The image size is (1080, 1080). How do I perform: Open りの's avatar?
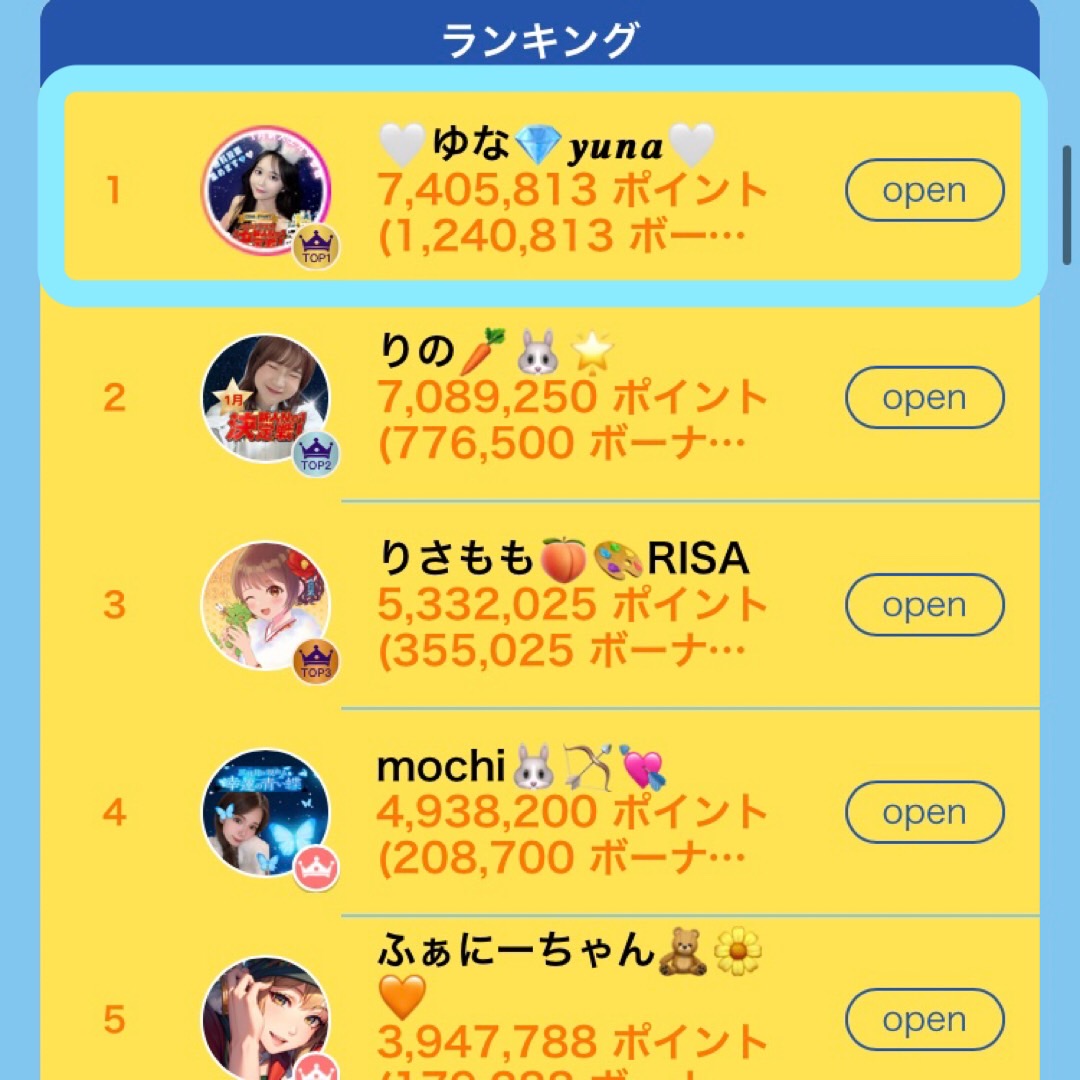(266, 398)
